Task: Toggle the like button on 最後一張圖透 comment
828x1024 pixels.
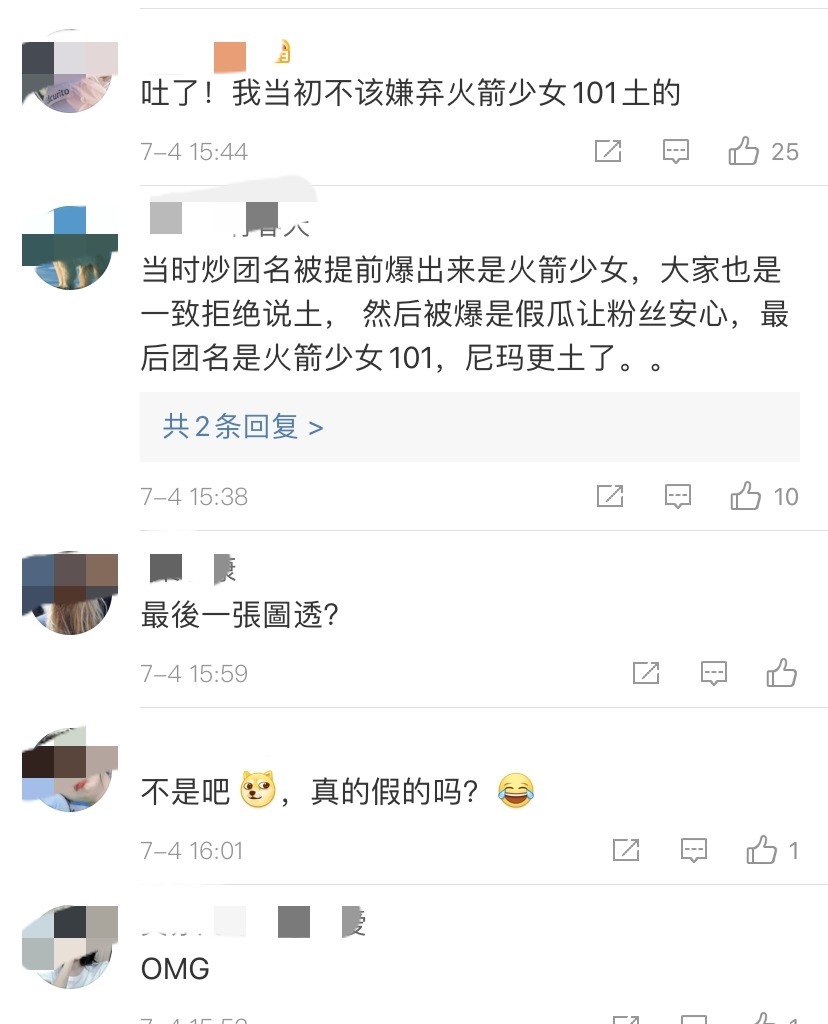Action: (x=783, y=673)
